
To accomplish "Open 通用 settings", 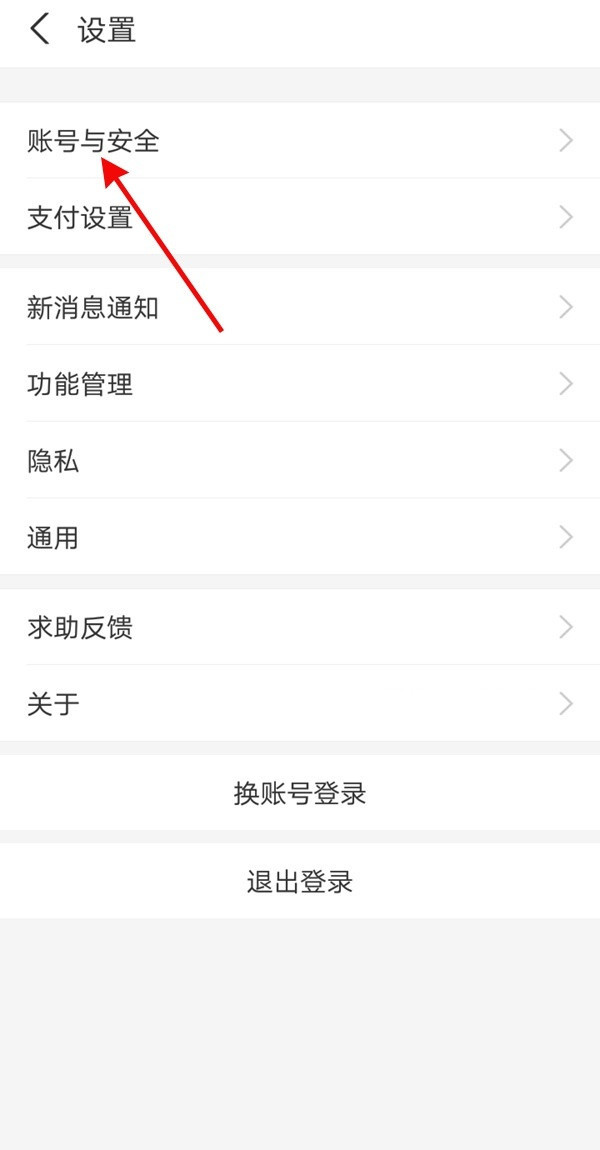I will [x=300, y=538].
